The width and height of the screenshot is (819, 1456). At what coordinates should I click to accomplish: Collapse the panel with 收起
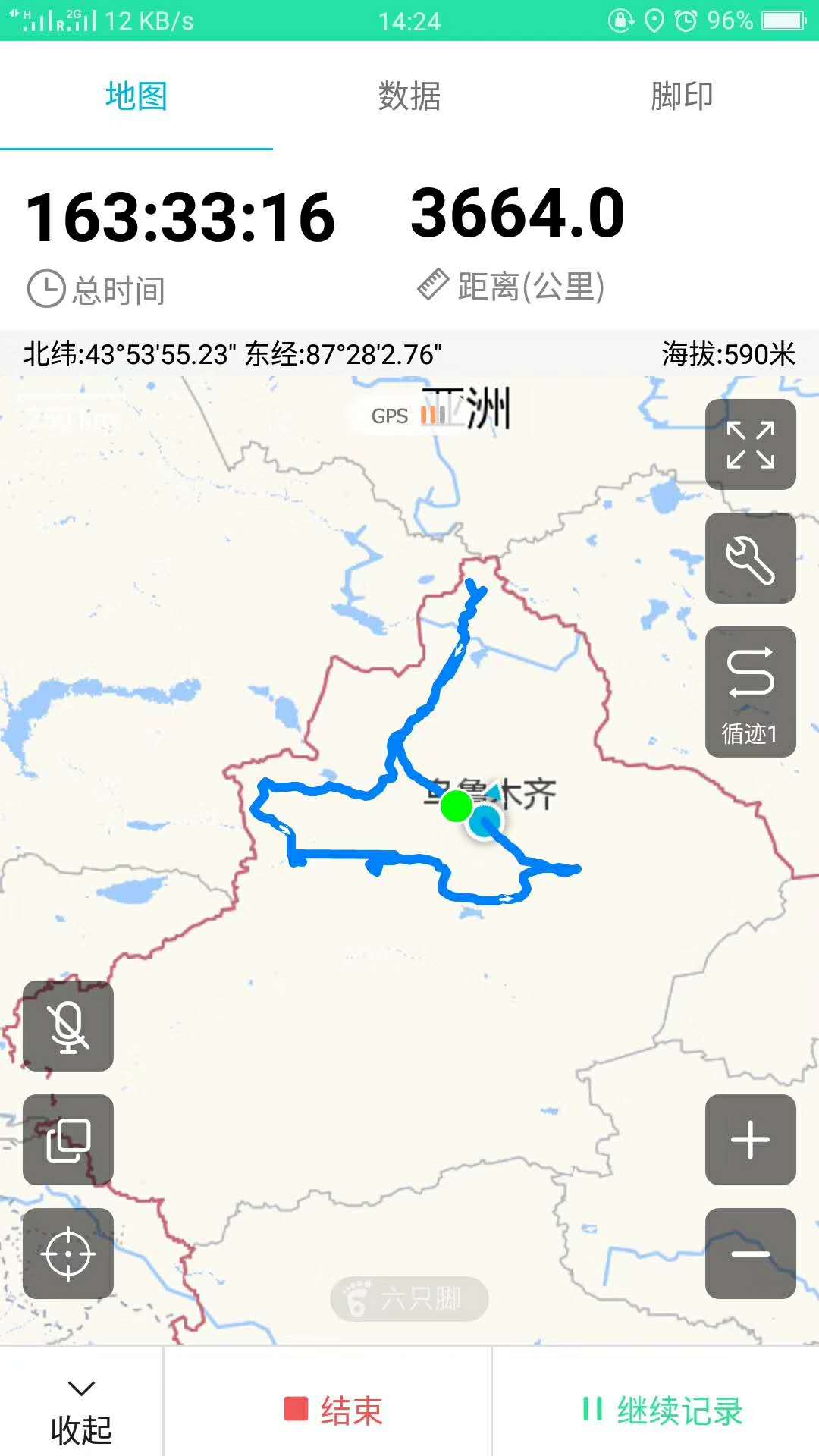click(81, 1412)
